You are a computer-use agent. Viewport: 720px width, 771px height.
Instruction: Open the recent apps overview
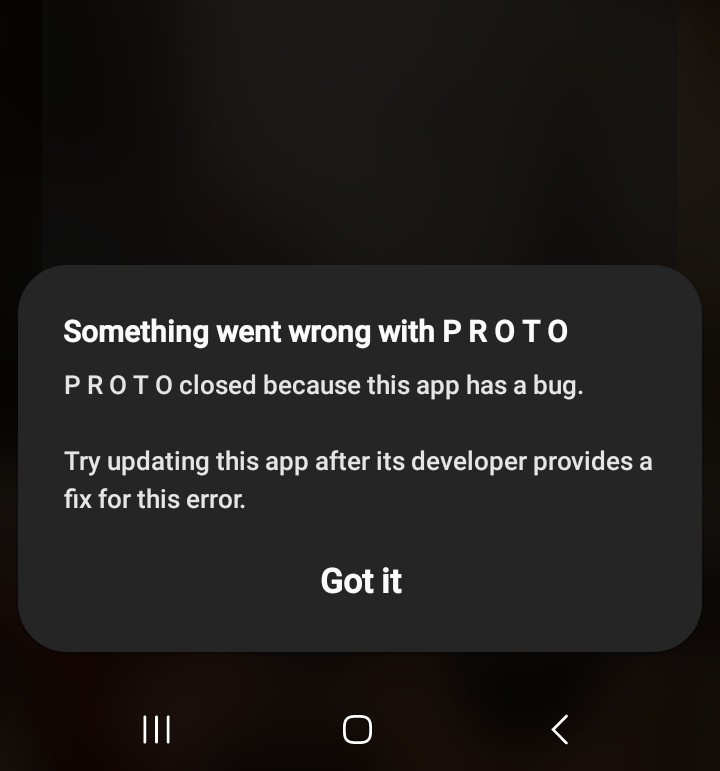pos(156,729)
